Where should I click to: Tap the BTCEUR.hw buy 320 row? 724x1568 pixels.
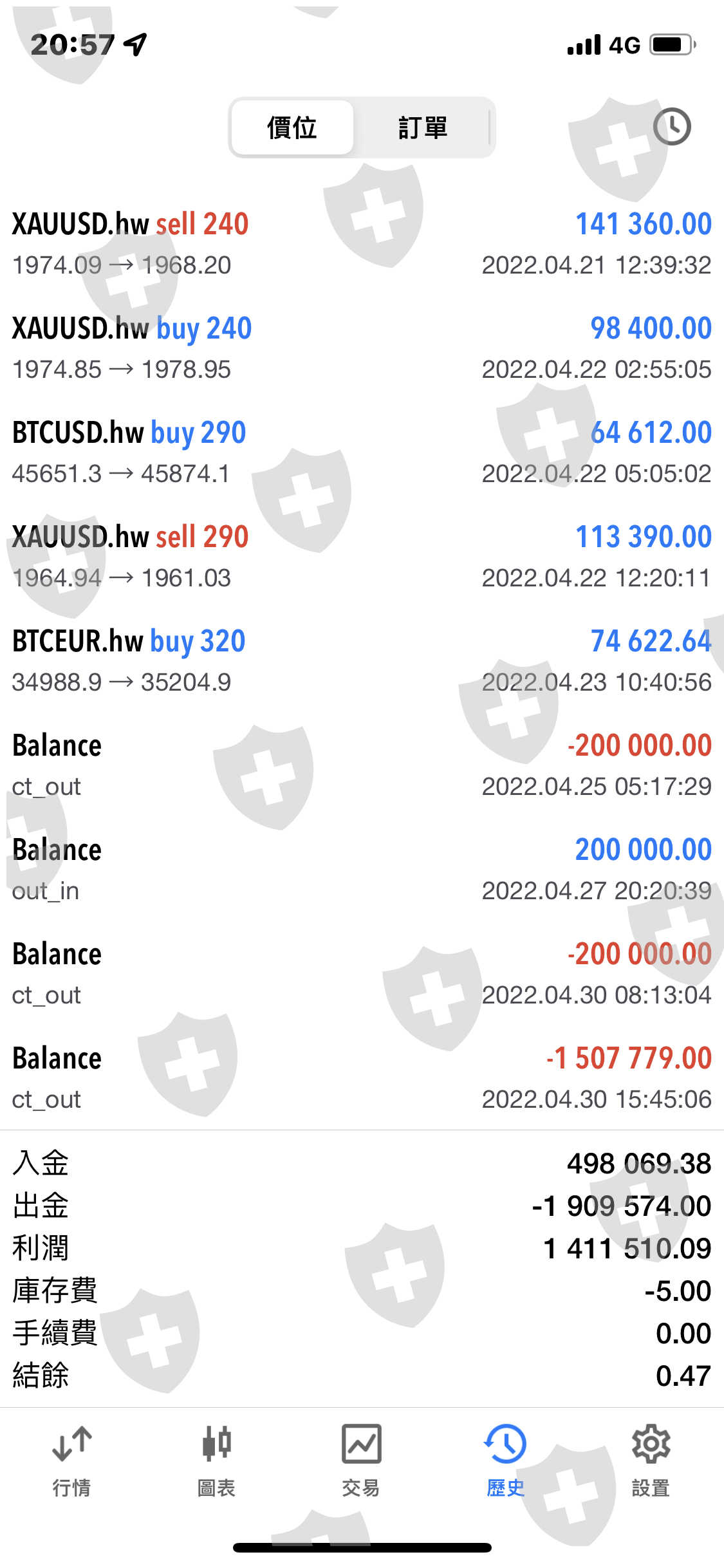(x=362, y=660)
